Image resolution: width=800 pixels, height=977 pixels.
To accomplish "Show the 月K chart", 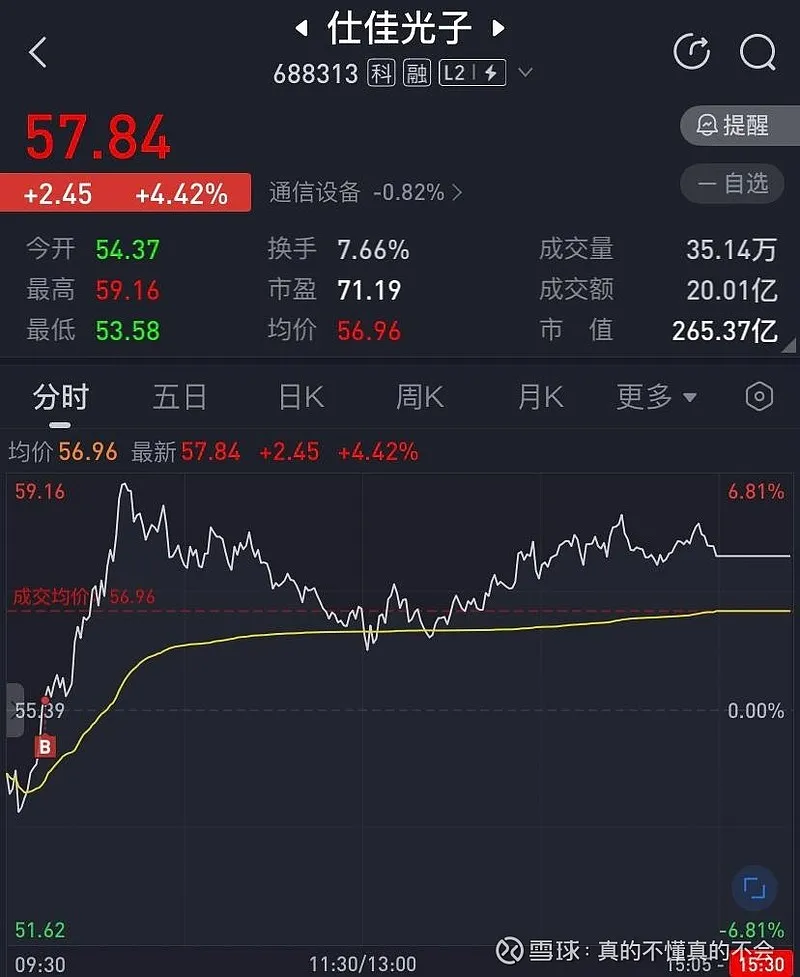I will point(541,397).
